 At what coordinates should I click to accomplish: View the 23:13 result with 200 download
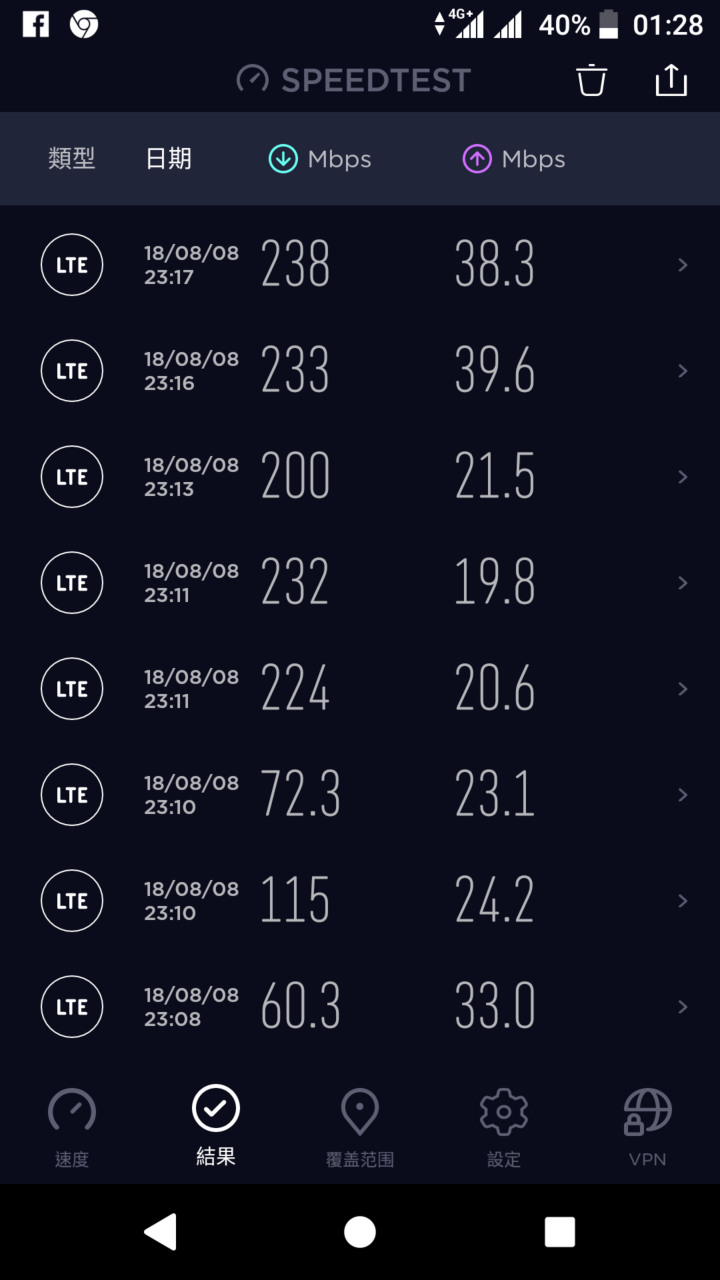click(x=360, y=477)
